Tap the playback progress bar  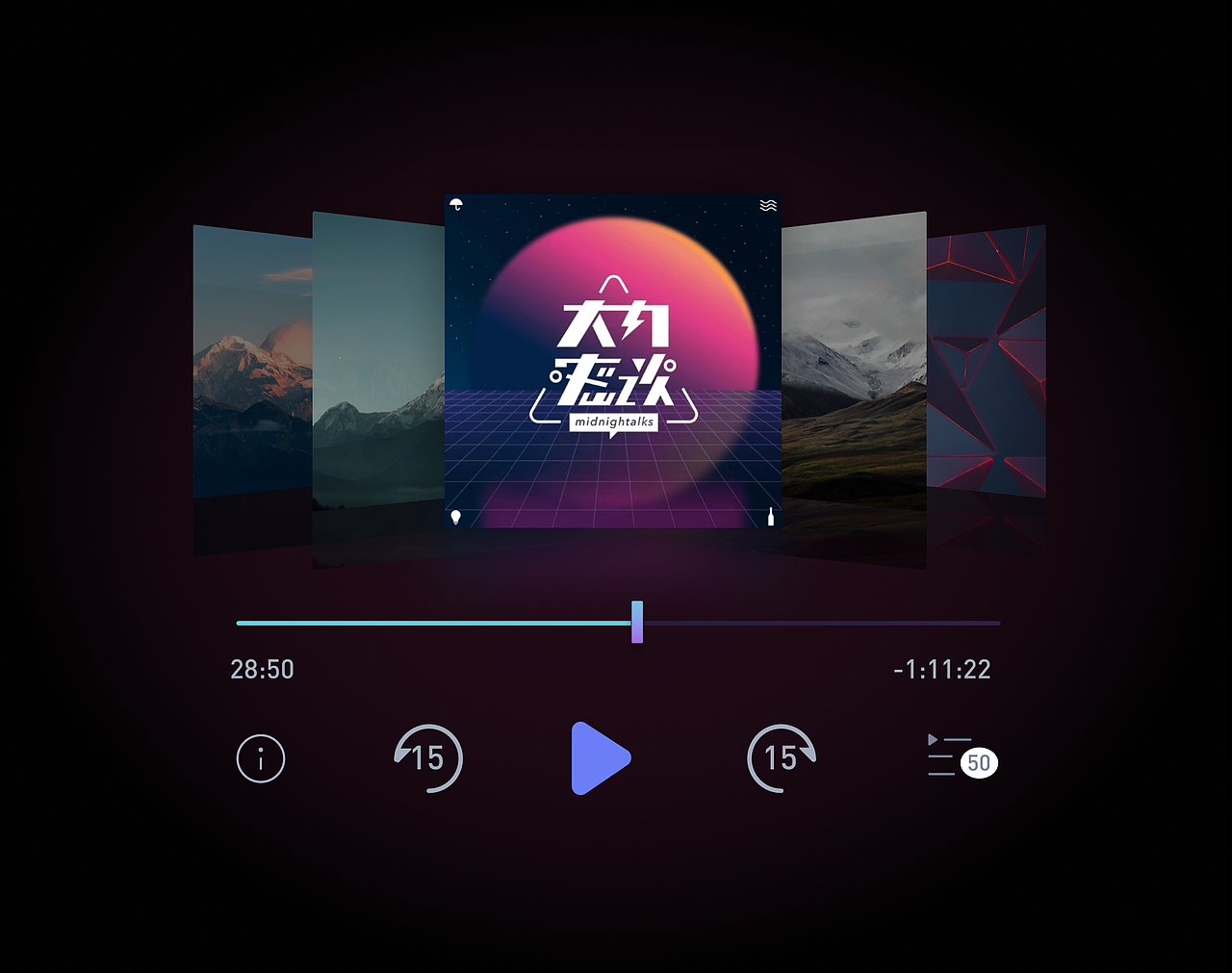point(818,623)
